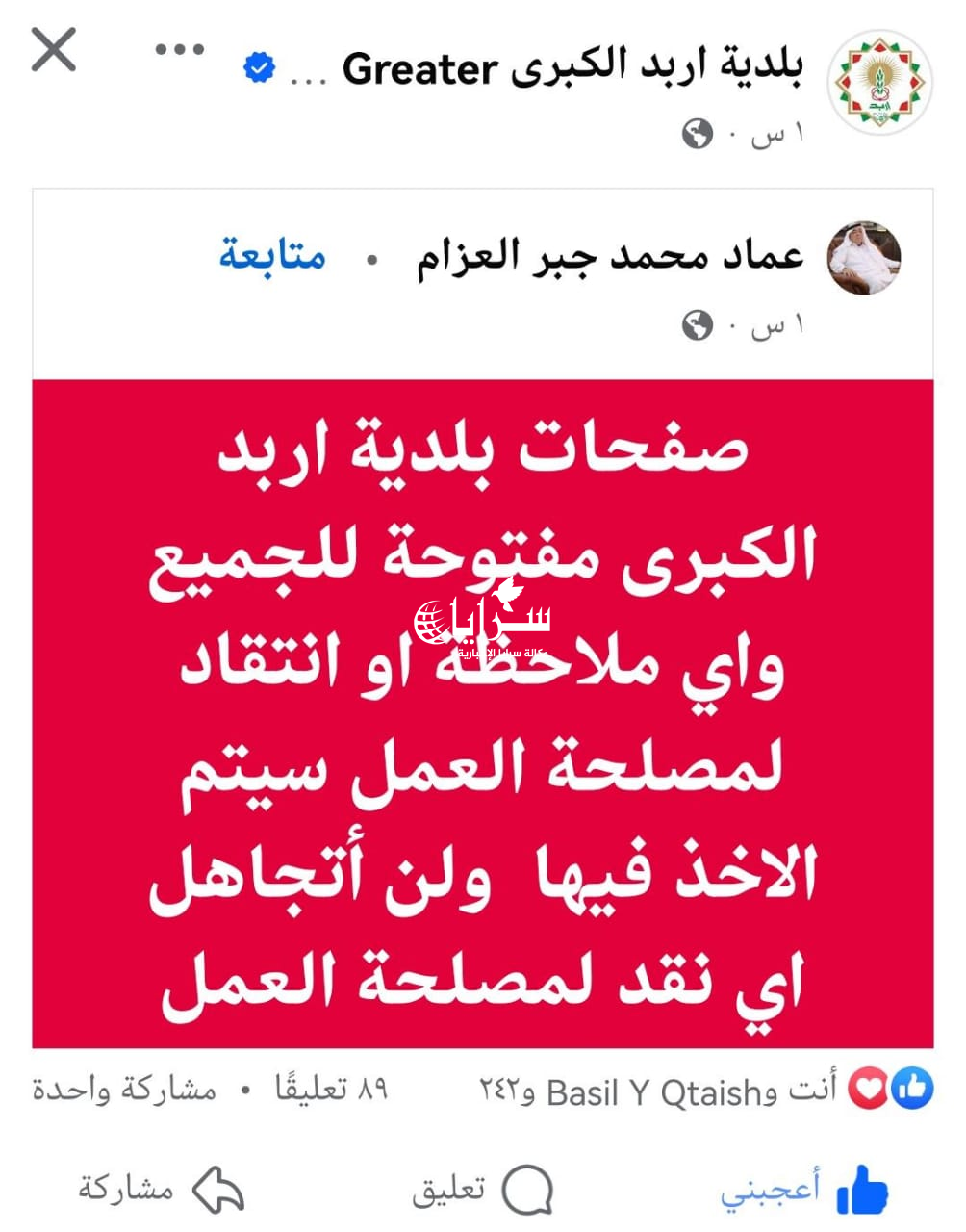Open the Greater Irbid Municipality page avatar
This screenshot has height=1232, width=966.
(879, 83)
